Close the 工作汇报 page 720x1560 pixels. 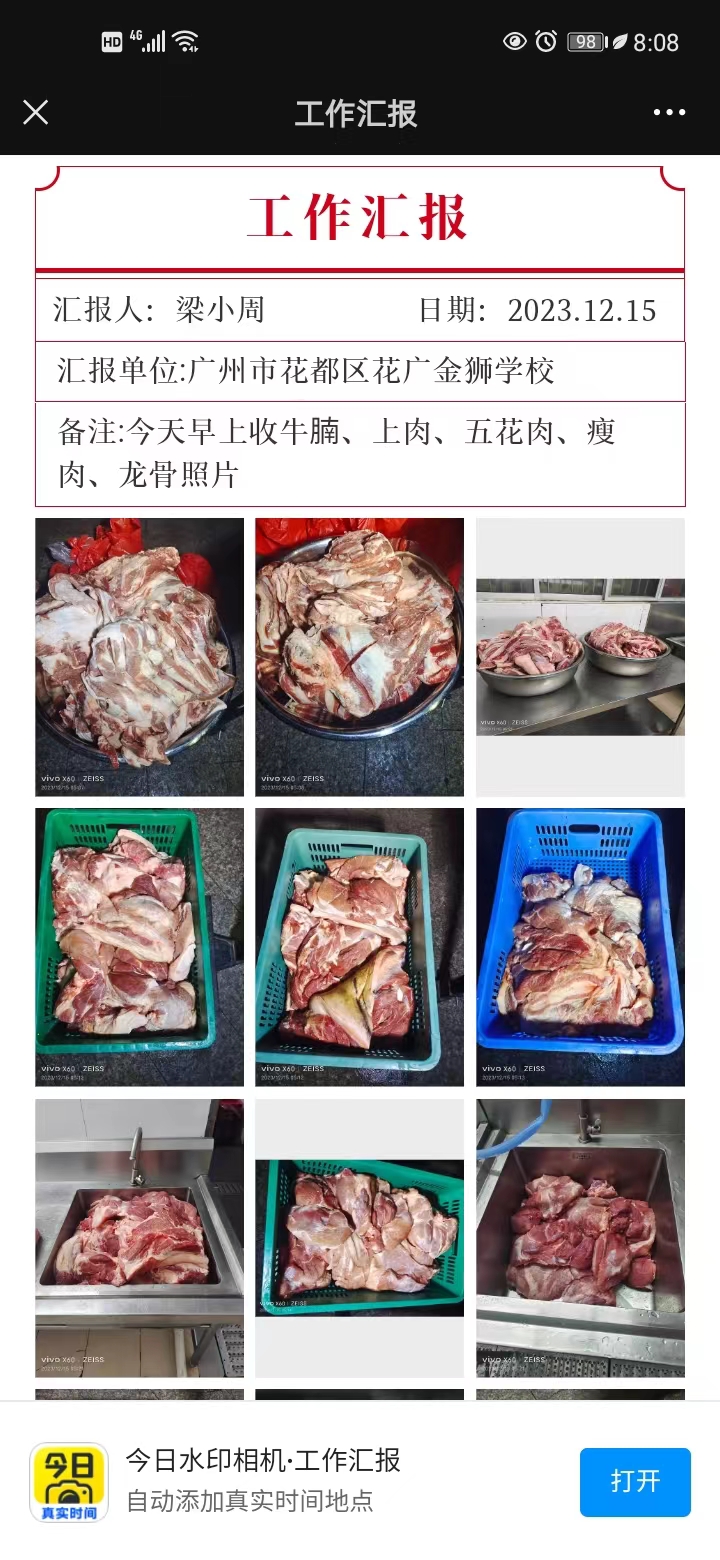pyautogui.click(x=35, y=112)
